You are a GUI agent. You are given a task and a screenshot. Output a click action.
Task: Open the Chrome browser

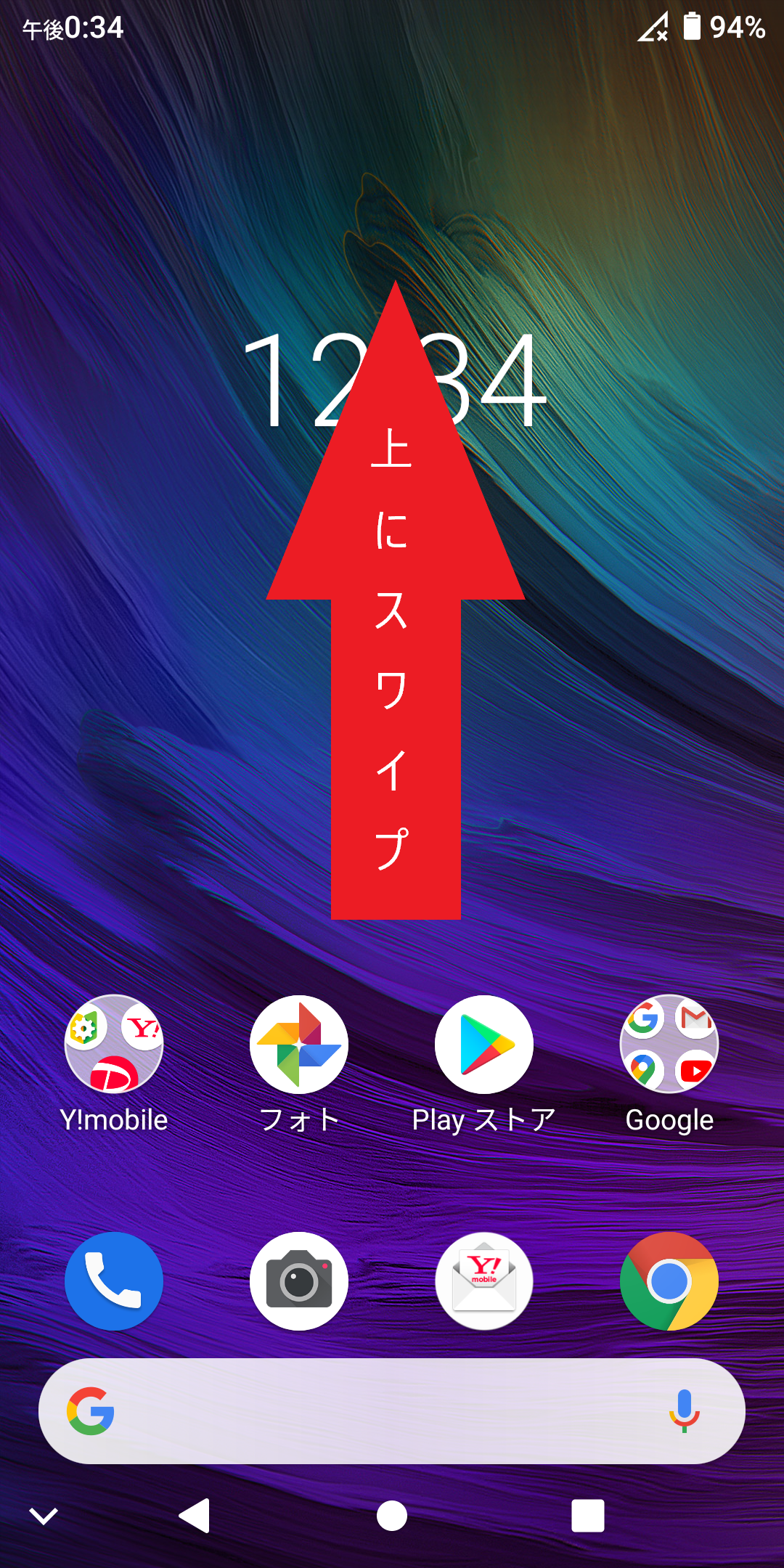669,1280
